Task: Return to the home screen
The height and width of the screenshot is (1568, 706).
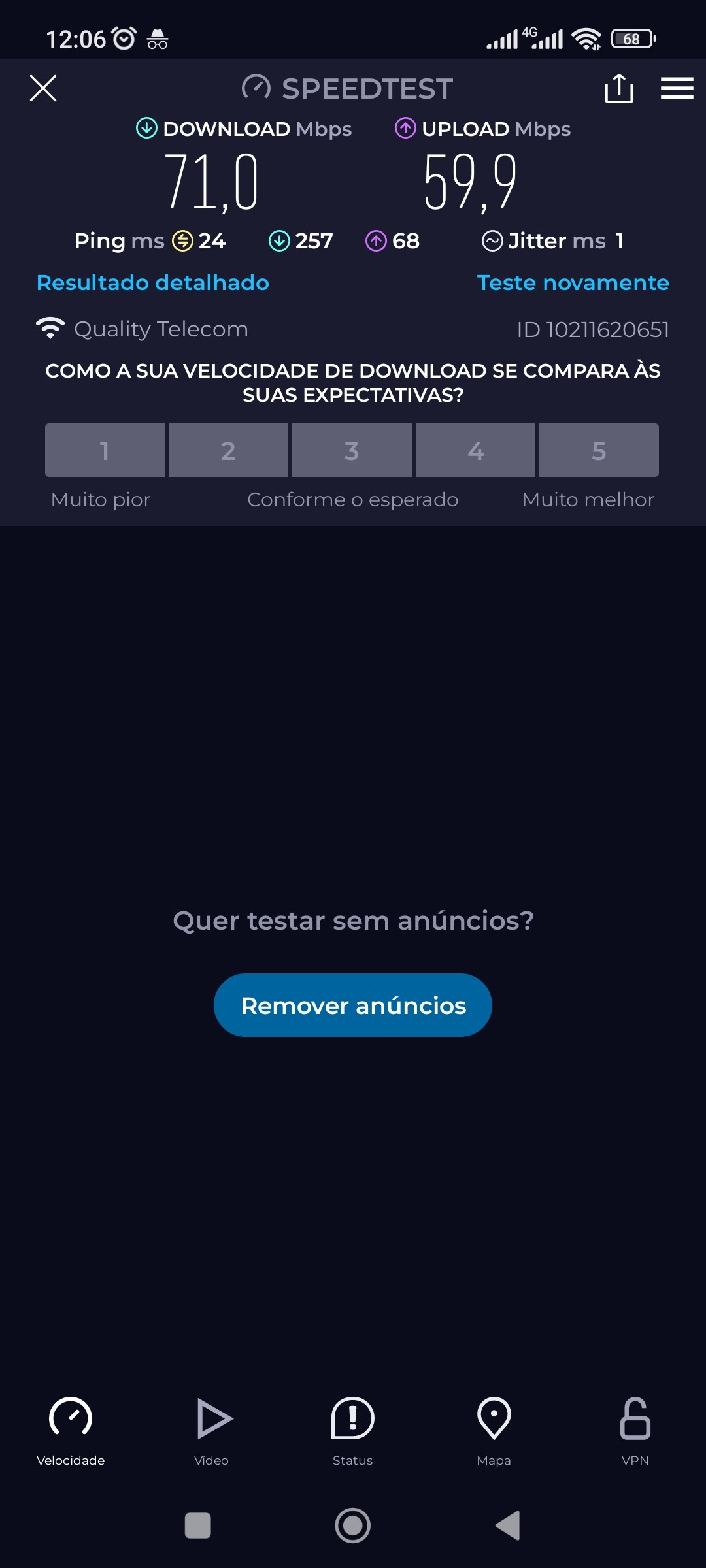Action: [x=353, y=1526]
